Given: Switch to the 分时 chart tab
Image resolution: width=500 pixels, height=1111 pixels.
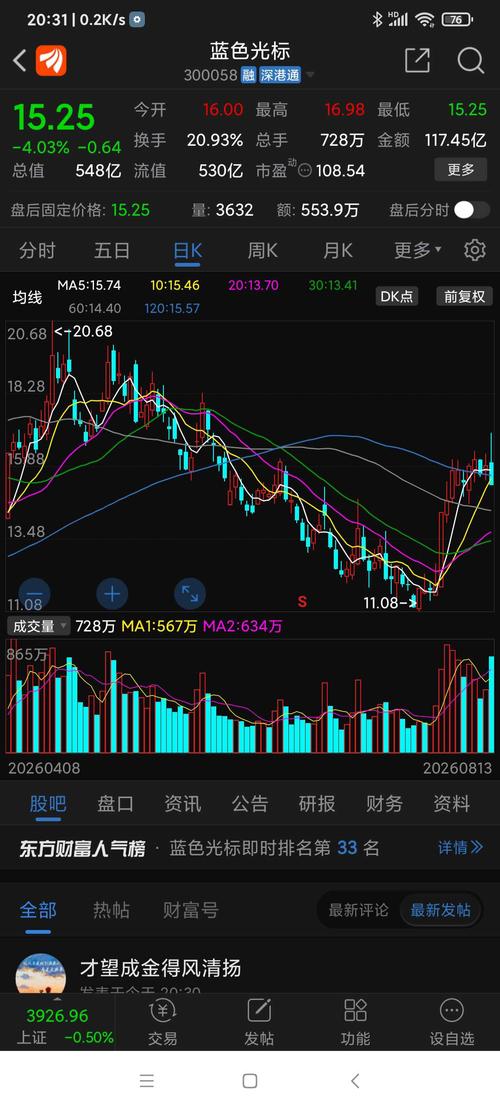Looking at the screenshot, I should 38,250.
